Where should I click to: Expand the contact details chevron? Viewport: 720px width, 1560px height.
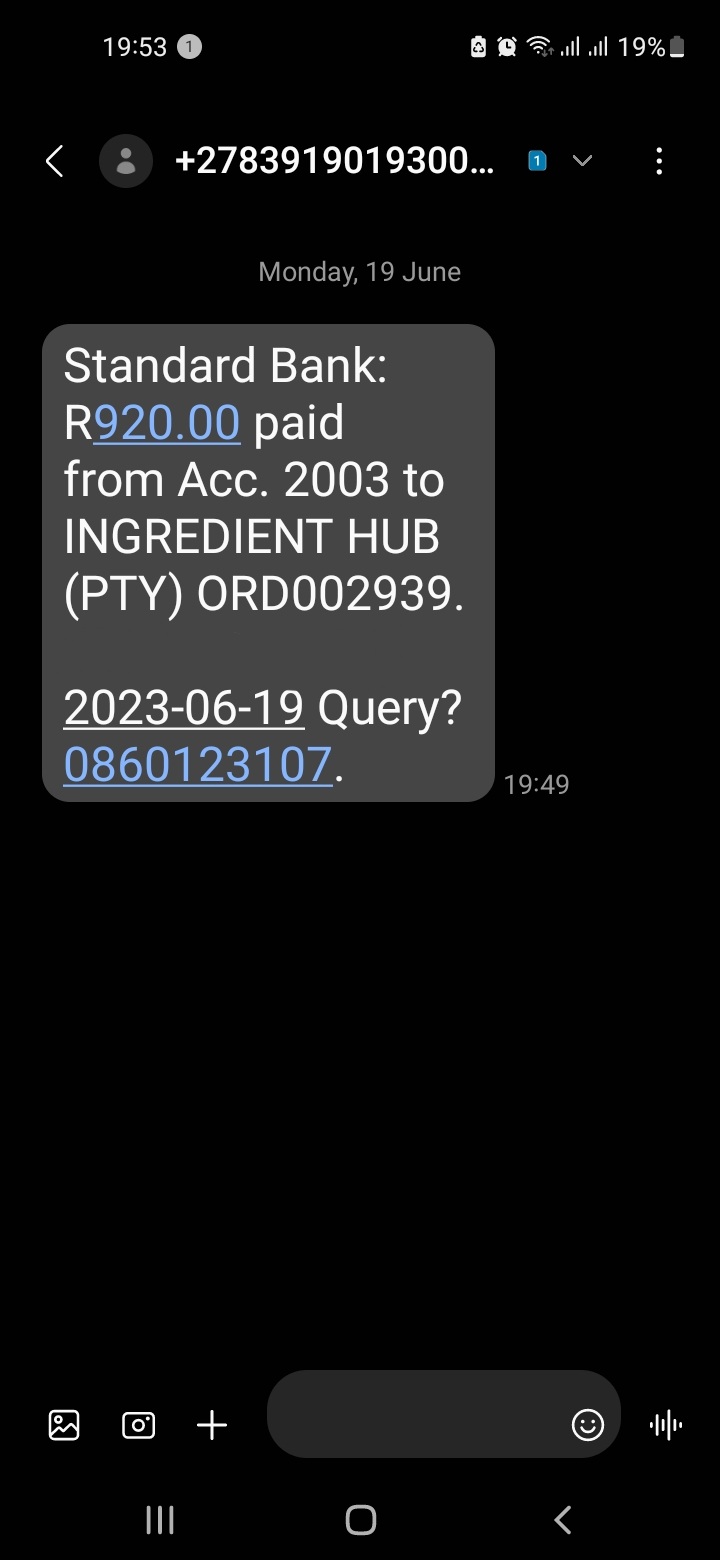pyautogui.click(x=582, y=161)
